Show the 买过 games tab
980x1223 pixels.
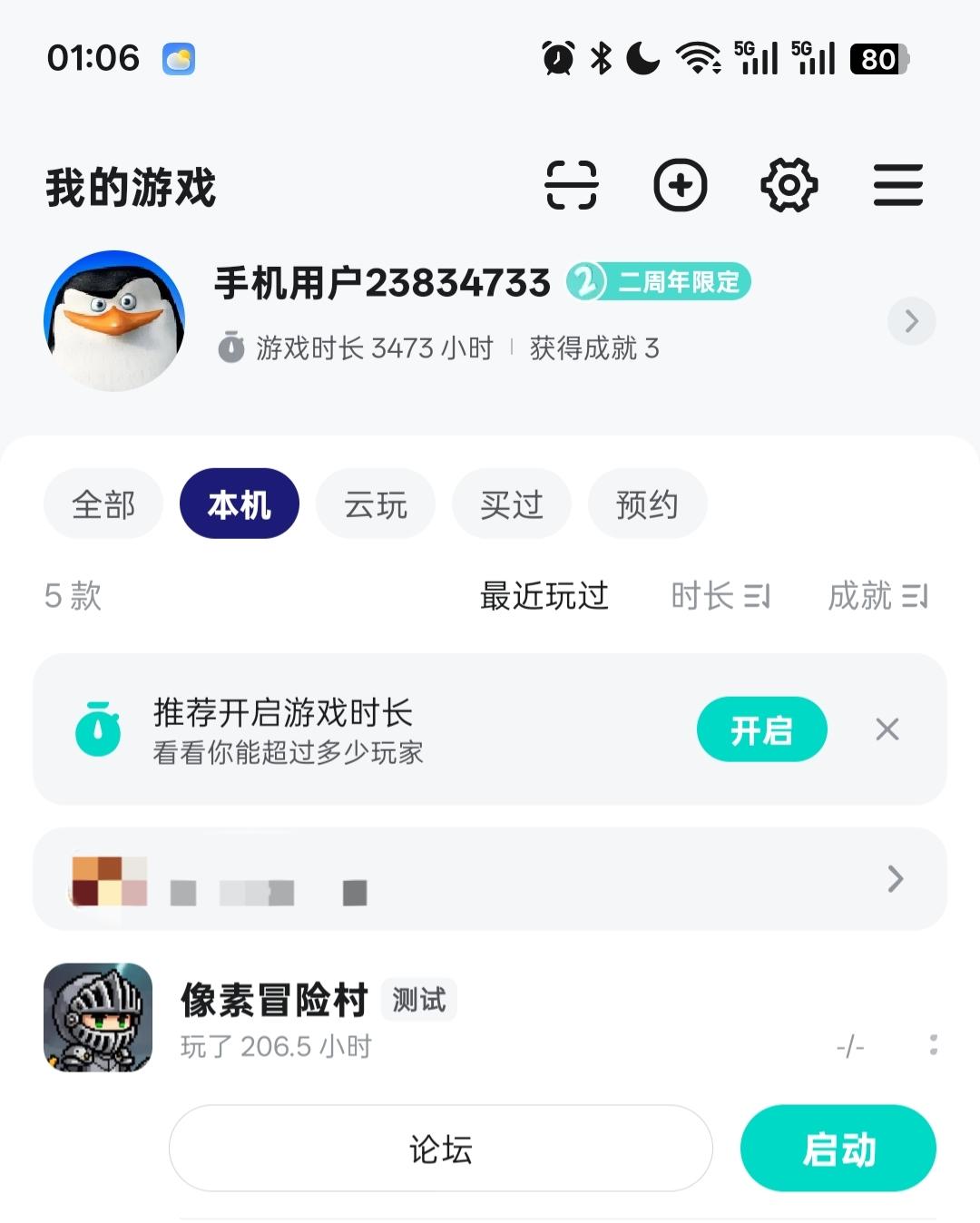coord(512,504)
